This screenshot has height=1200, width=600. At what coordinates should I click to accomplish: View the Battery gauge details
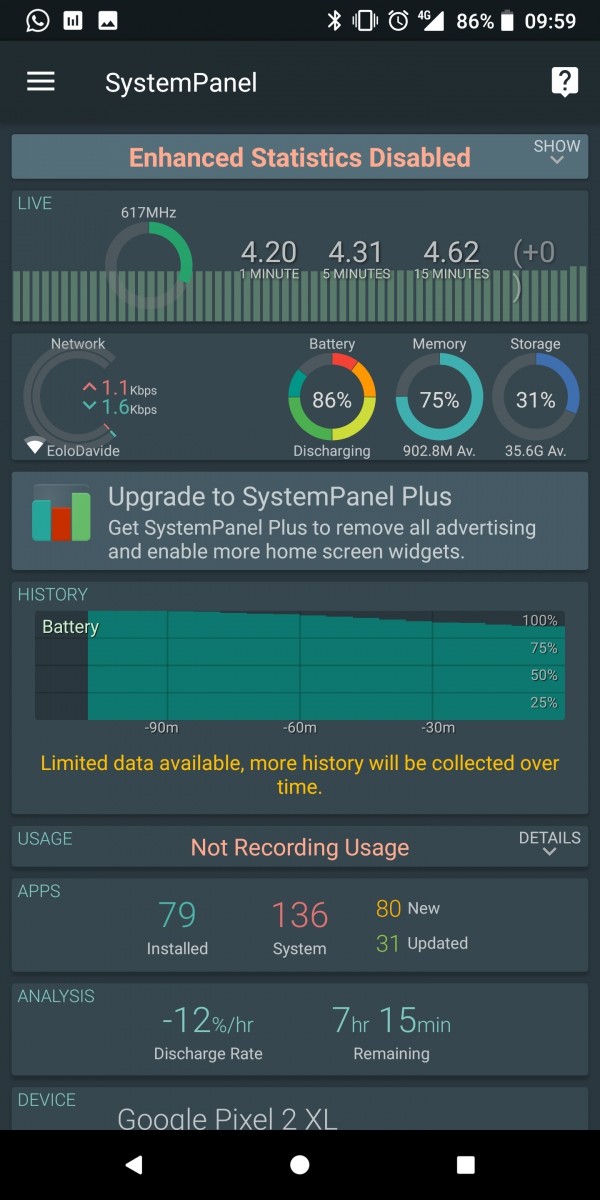332,398
